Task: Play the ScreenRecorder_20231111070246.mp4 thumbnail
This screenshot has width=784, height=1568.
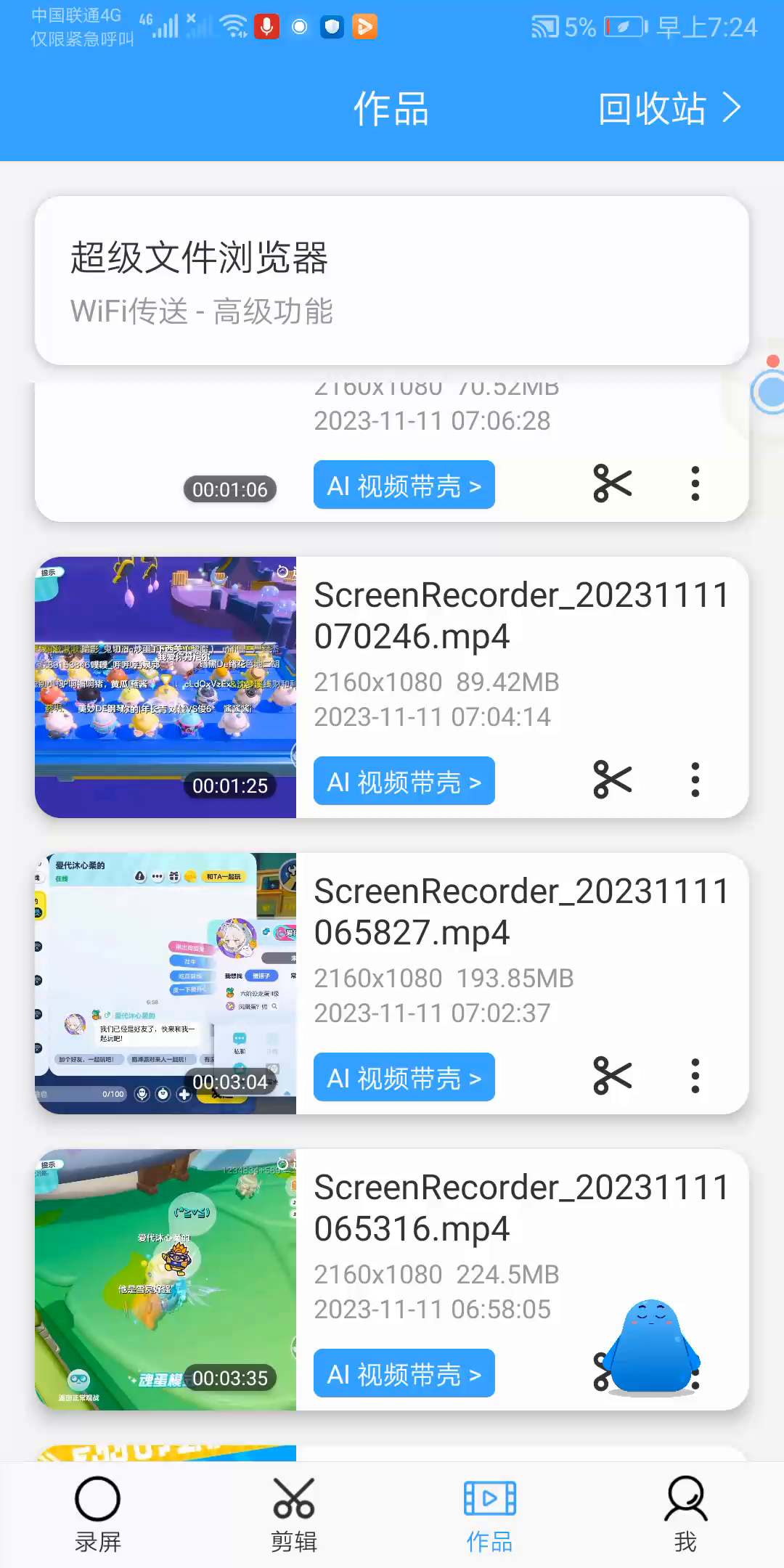Action: pos(166,687)
